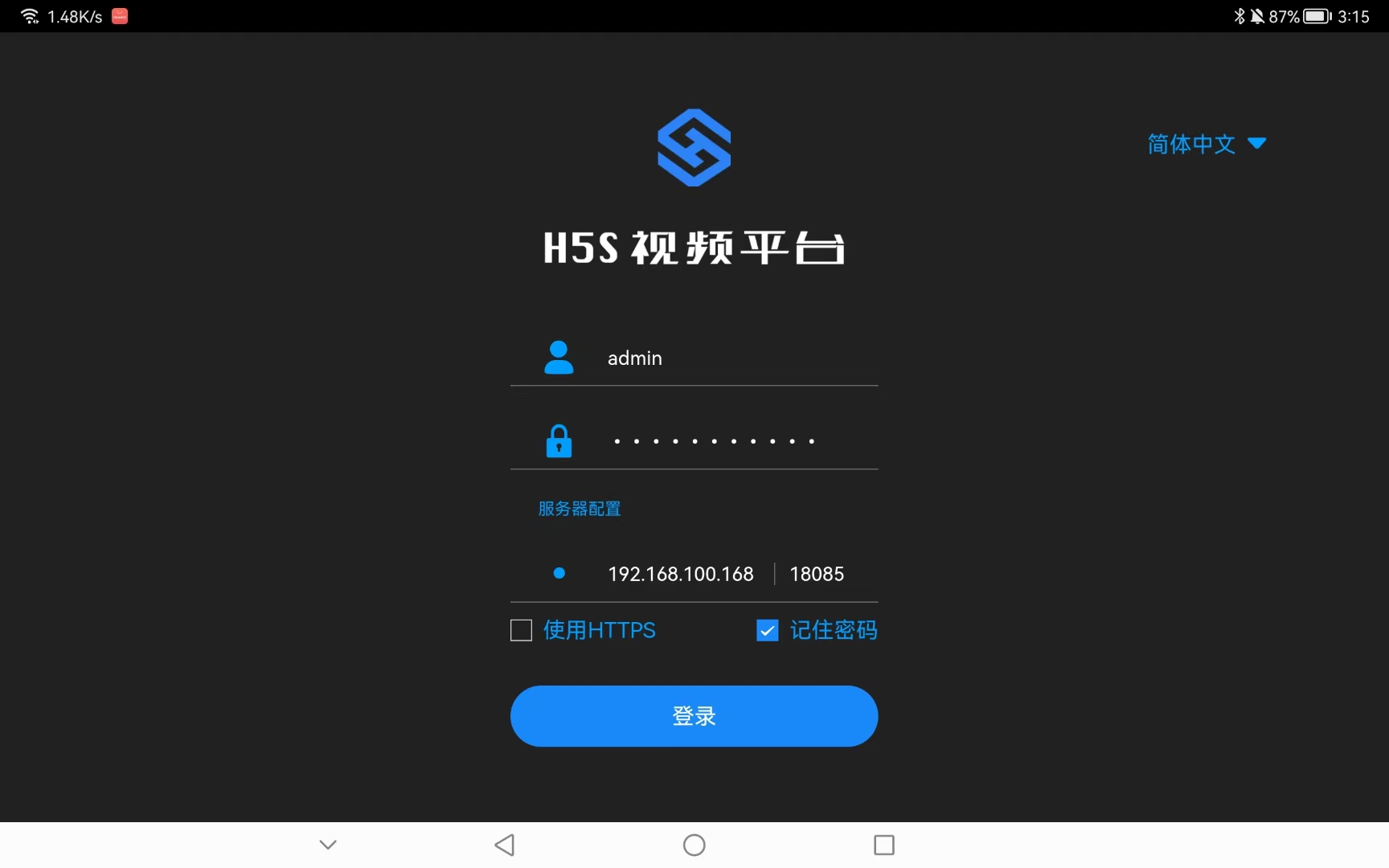The width and height of the screenshot is (1389, 868).
Task: Tap the 登录 login button
Action: [x=694, y=716]
